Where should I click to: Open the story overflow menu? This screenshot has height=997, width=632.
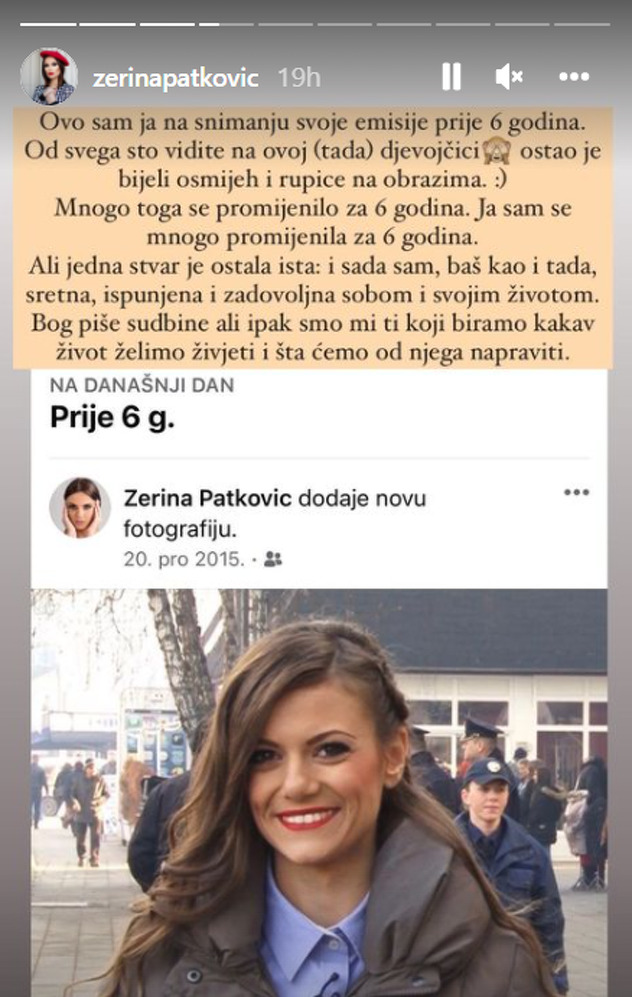click(574, 76)
